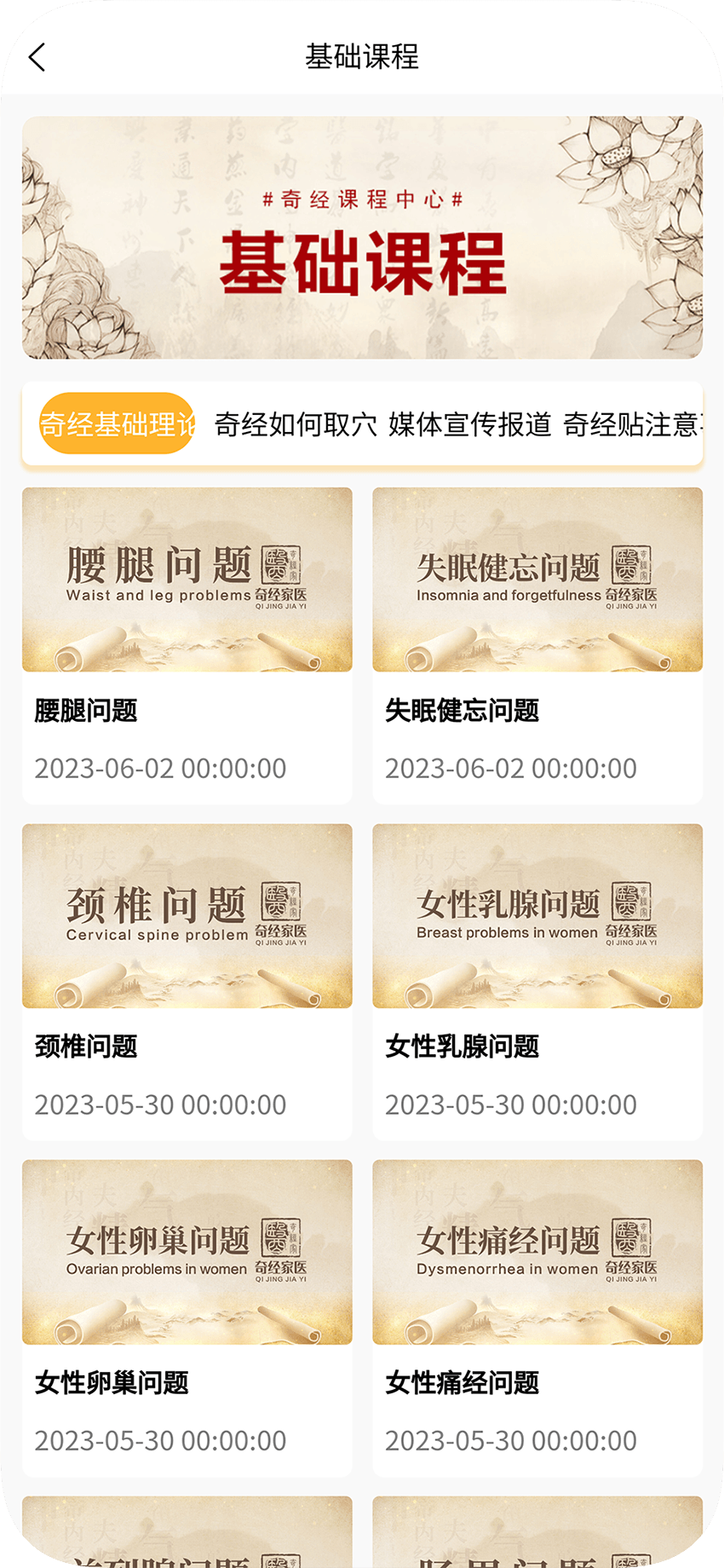Open the 失眠健忘问题 course card

[537, 644]
